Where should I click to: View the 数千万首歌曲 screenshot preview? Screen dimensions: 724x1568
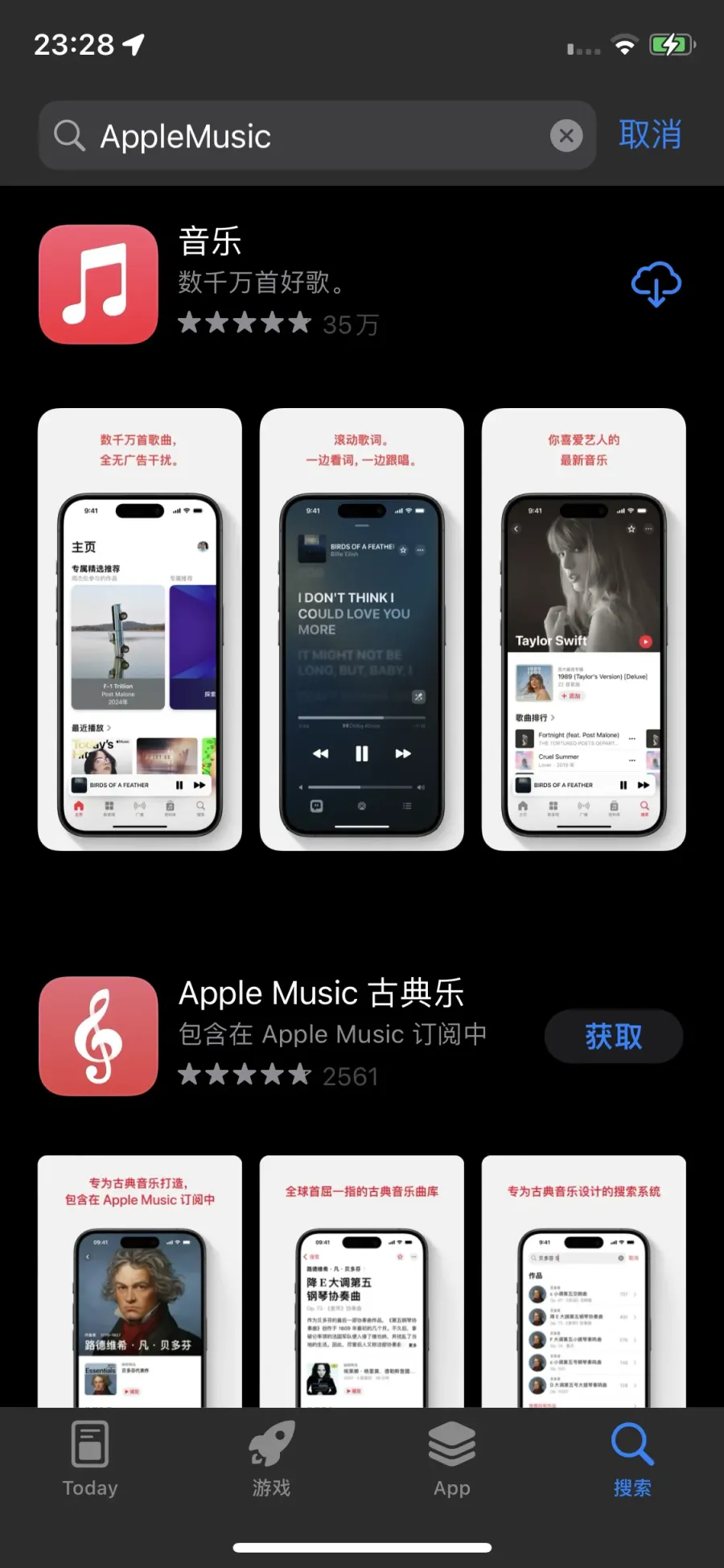point(140,629)
